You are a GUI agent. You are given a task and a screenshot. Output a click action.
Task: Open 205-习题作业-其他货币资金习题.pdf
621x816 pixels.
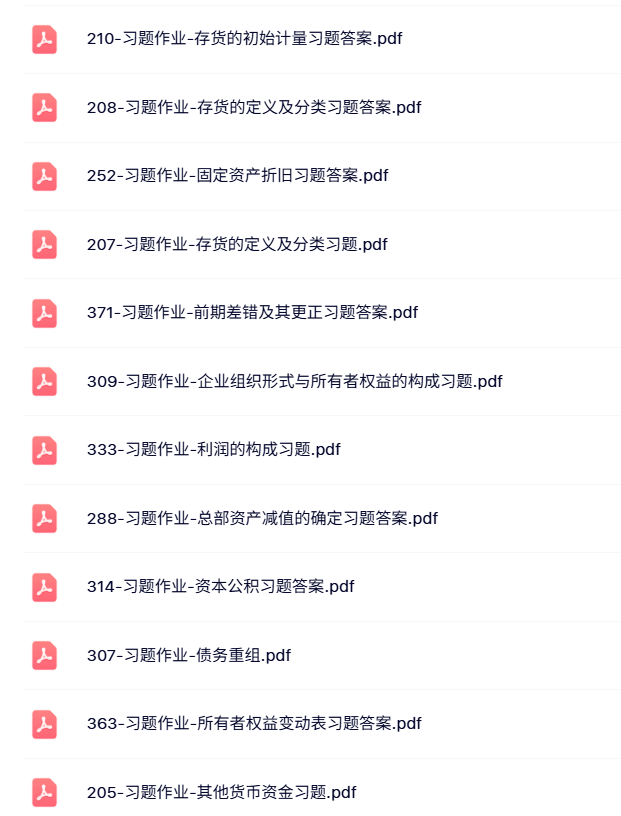click(221, 792)
